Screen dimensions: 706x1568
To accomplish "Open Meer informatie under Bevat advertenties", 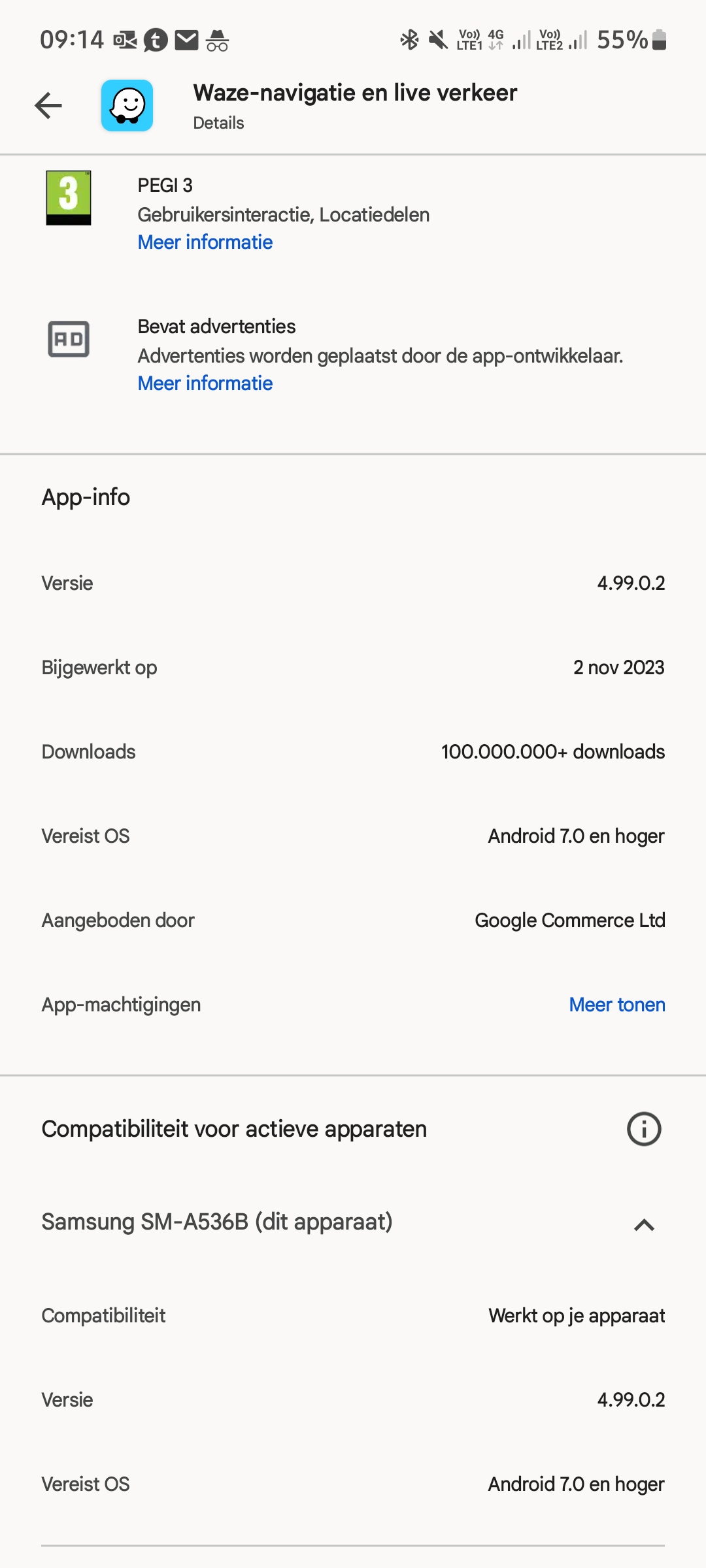I will (x=205, y=384).
